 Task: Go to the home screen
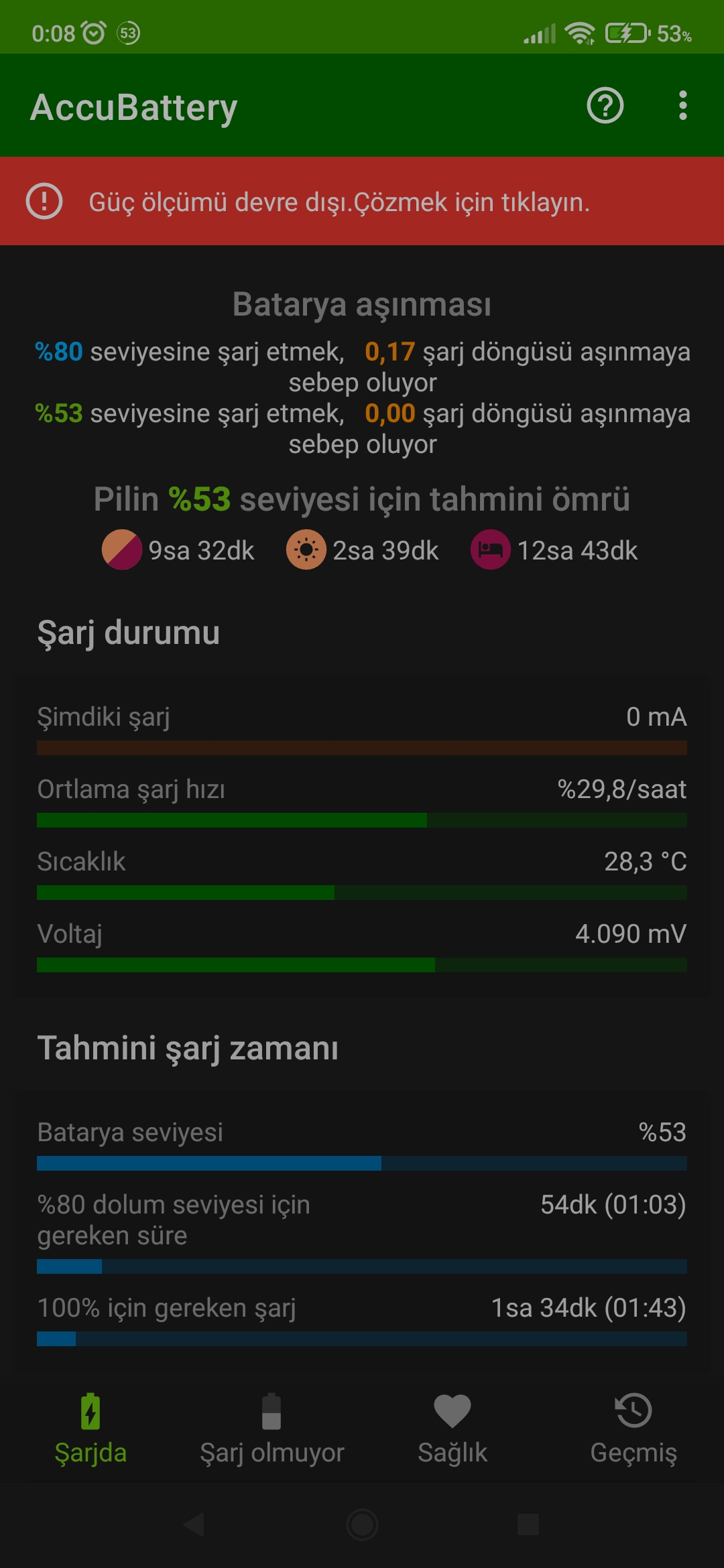coord(362,1524)
